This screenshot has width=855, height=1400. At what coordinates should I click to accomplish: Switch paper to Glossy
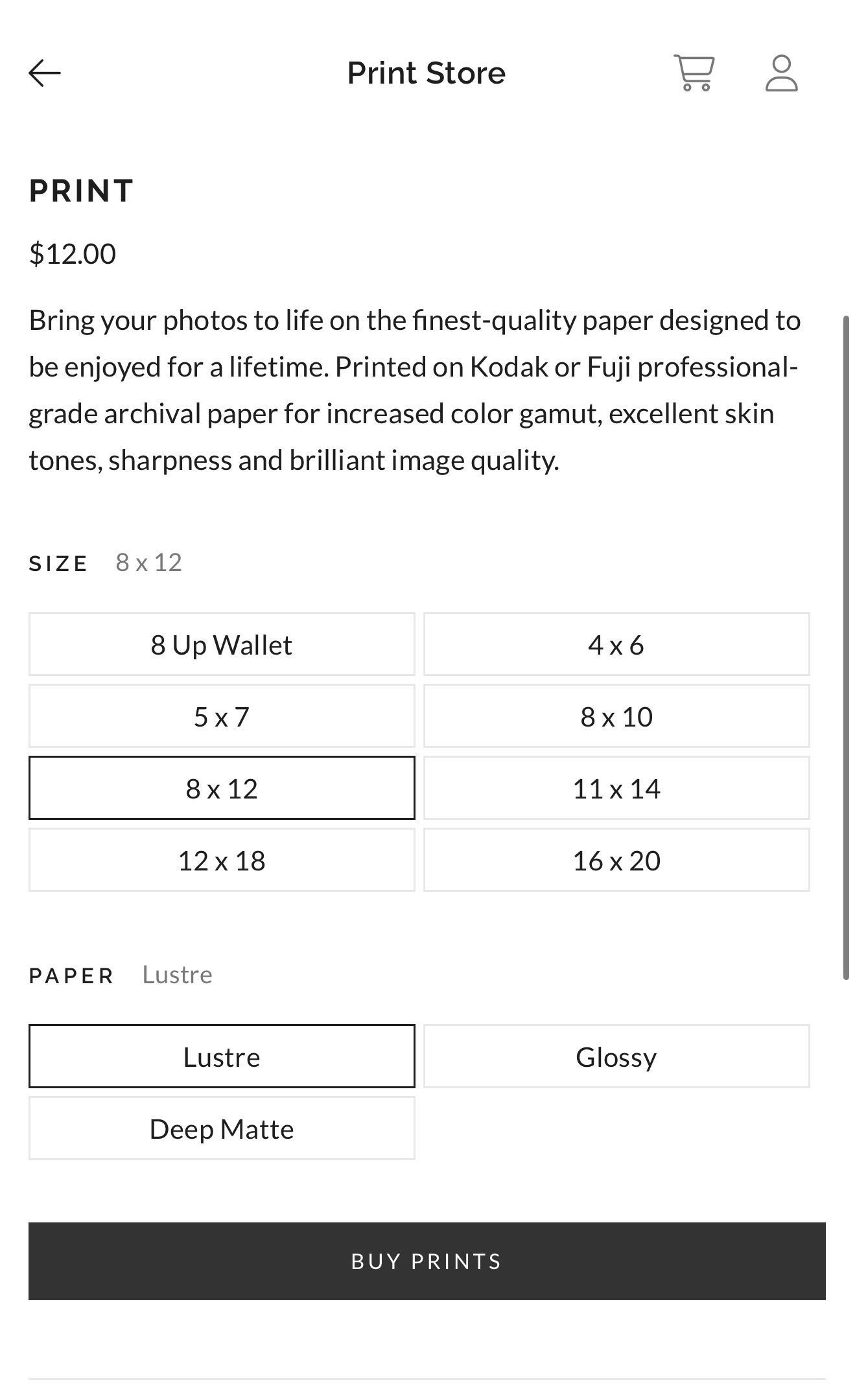tap(616, 1056)
